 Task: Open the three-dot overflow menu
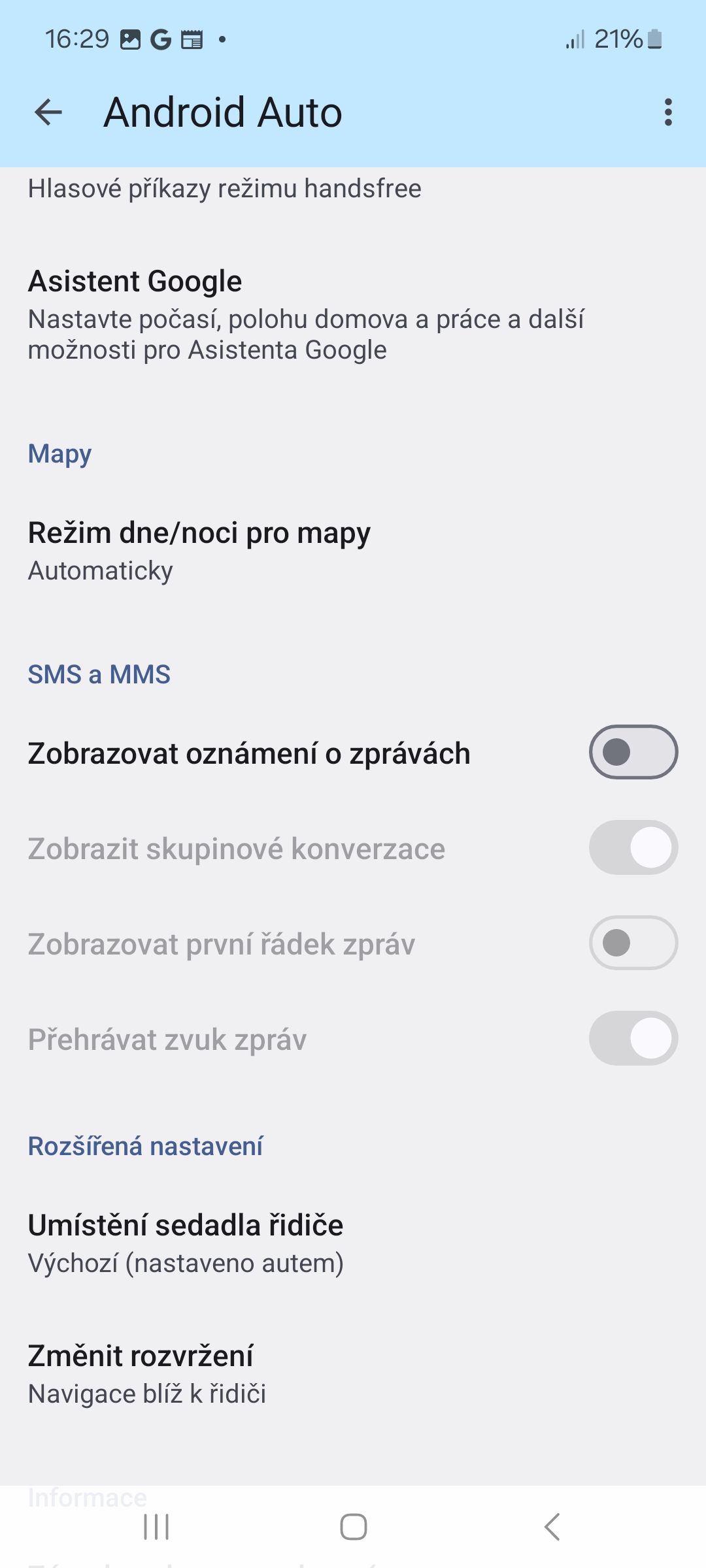pos(667,112)
